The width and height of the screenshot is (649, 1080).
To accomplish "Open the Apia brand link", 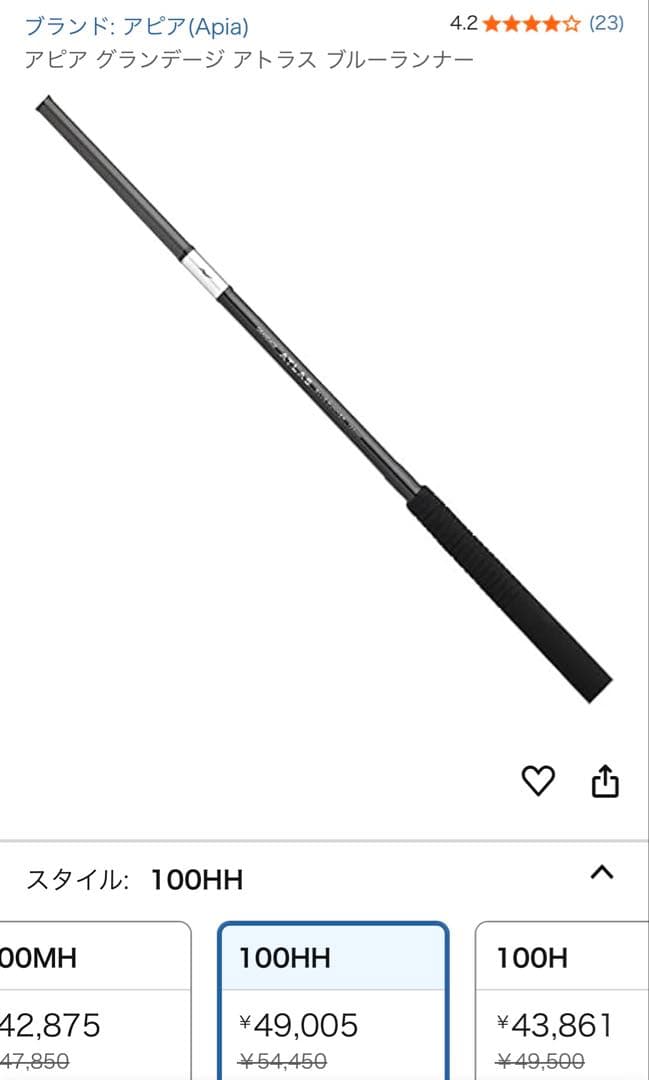I will [x=137, y=26].
